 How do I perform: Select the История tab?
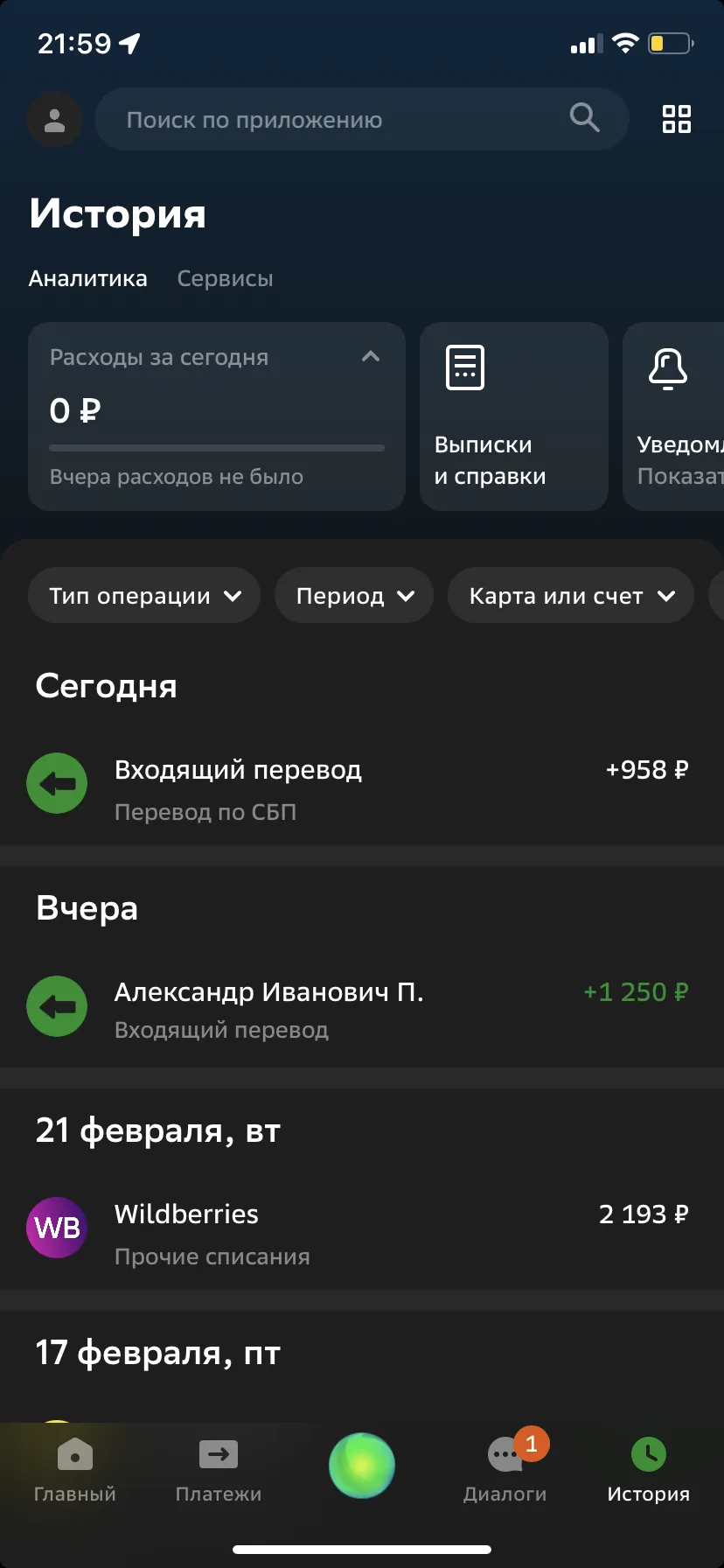[649, 1470]
